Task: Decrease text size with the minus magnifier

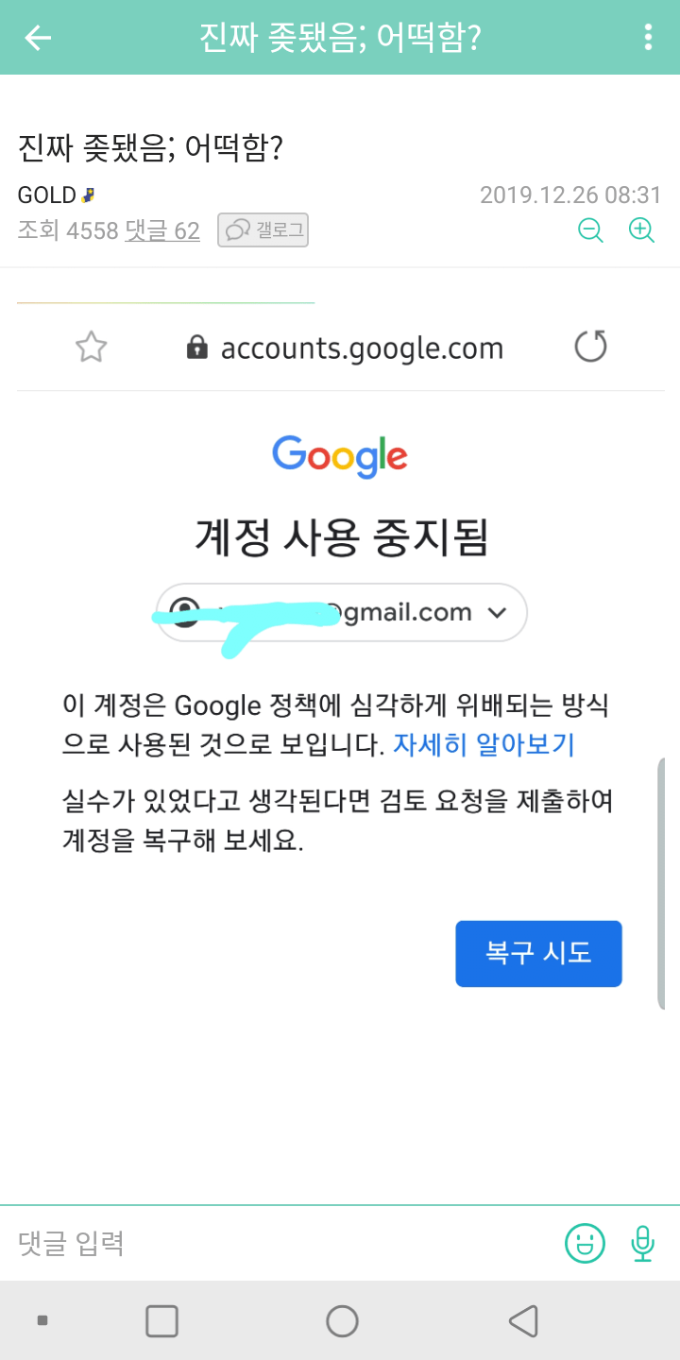Action: click(591, 231)
